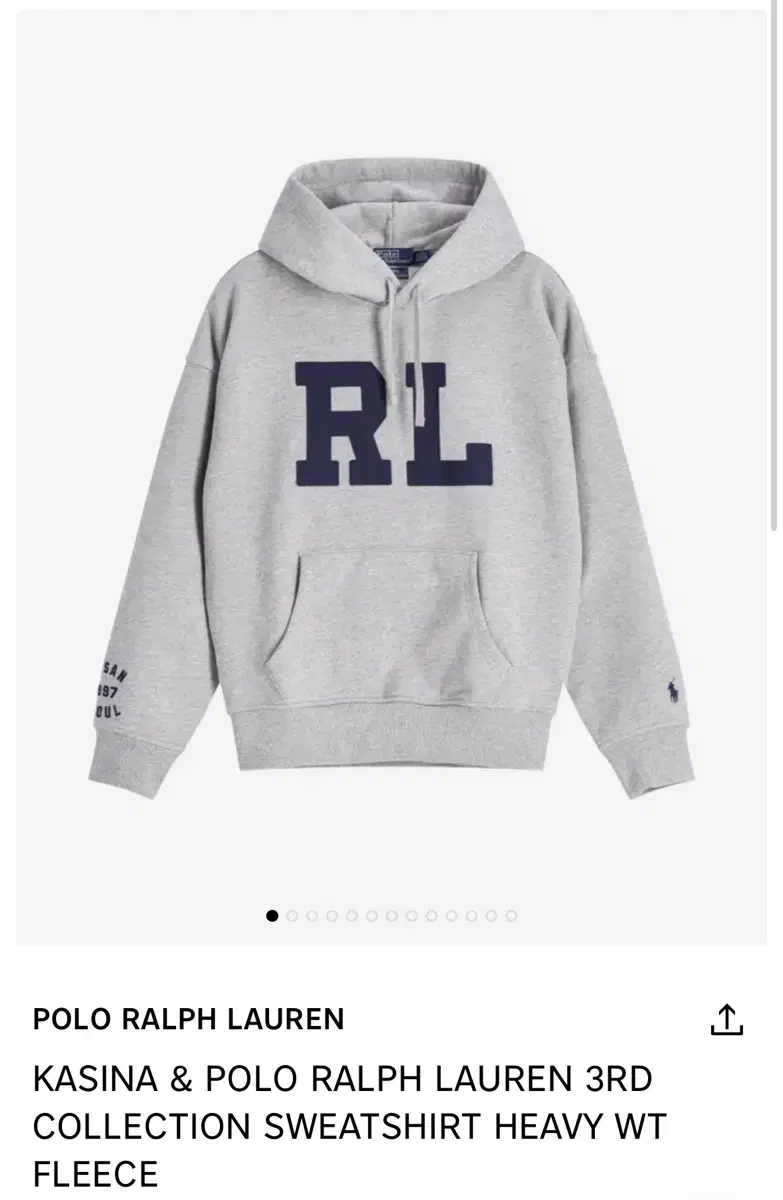Select the seventh carousel dot

point(391,915)
